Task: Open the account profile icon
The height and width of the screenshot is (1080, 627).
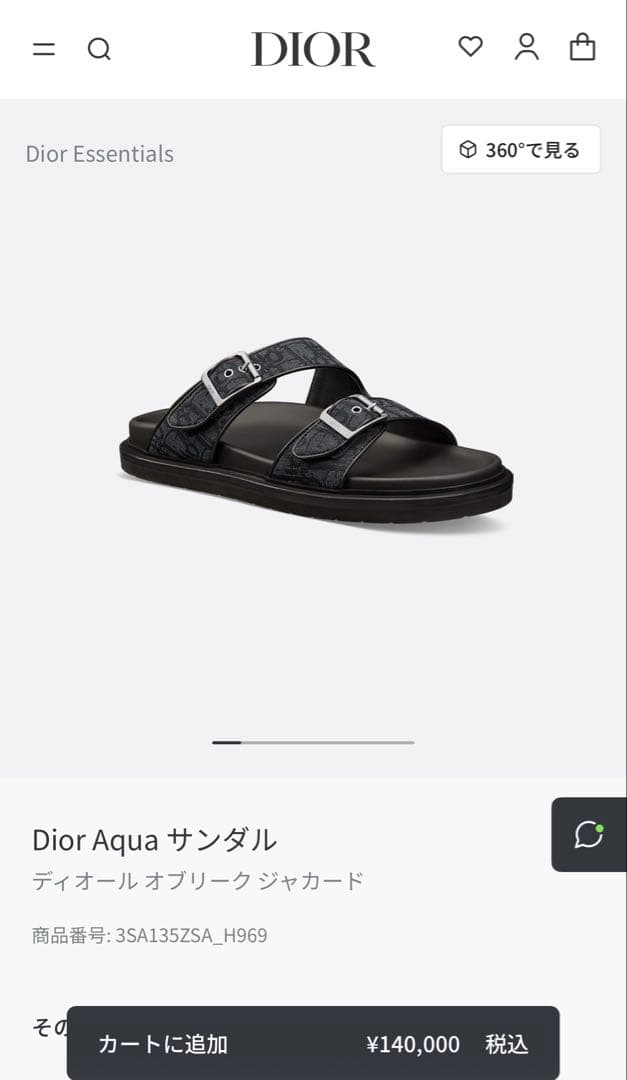Action: click(526, 47)
